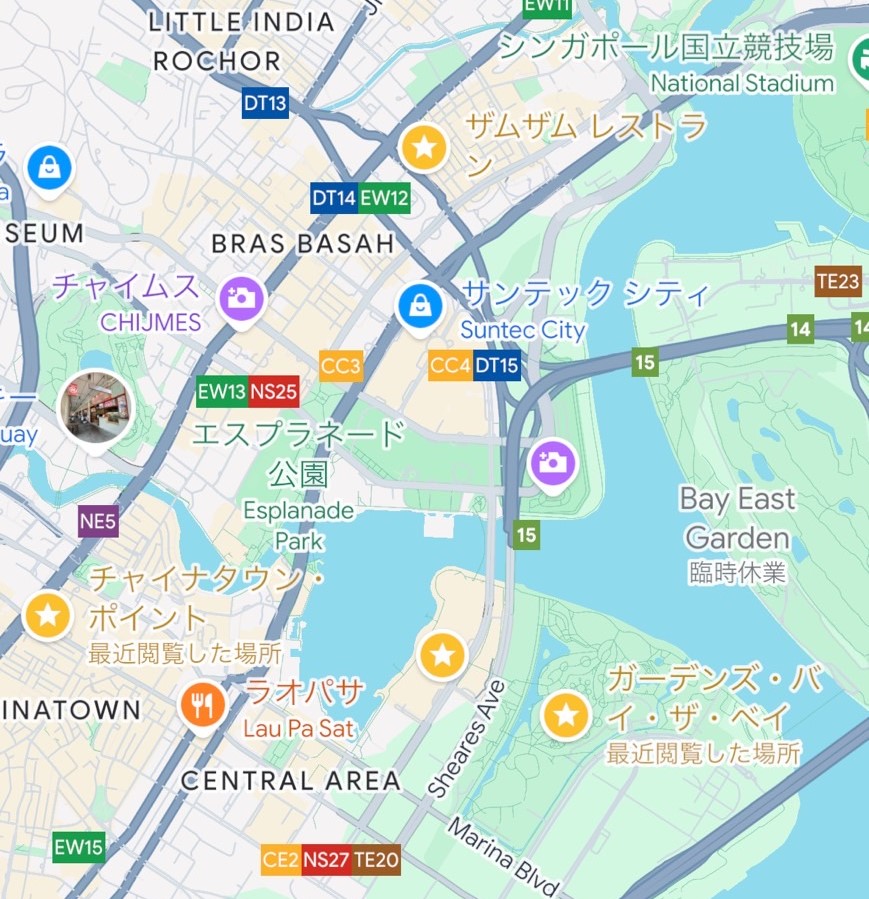Select the CHIJMES camera marker
The height and width of the screenshot is (899, 869).
click(x=241, y=297)
